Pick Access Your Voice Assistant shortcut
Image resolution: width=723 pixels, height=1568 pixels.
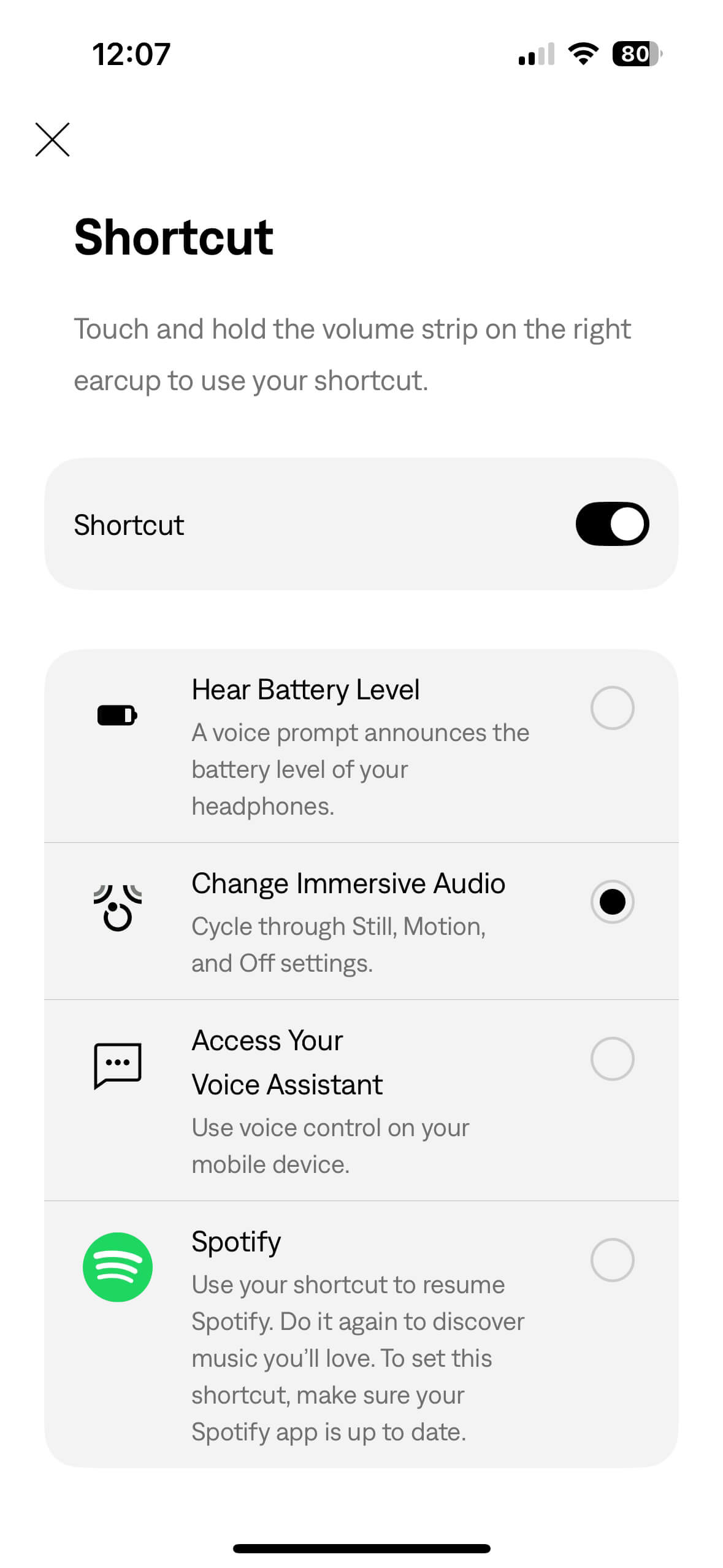point(611,1058)
